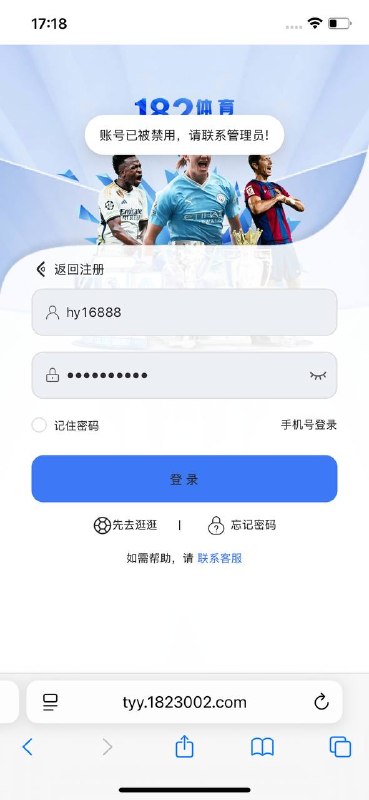The height and width of the screenshot is (800, 369).
Task: Open Safari page settings icon in address bar
Action: tap(50, 702)
